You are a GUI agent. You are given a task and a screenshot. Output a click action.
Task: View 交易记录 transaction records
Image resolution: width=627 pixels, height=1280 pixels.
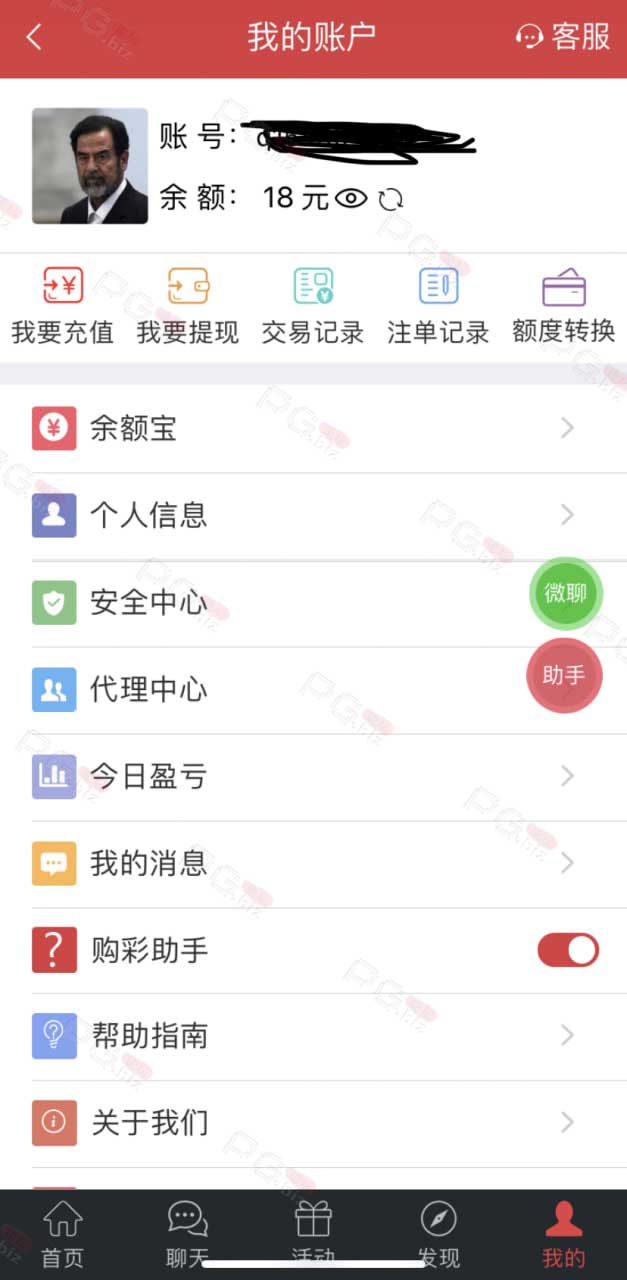coord(313,306)
